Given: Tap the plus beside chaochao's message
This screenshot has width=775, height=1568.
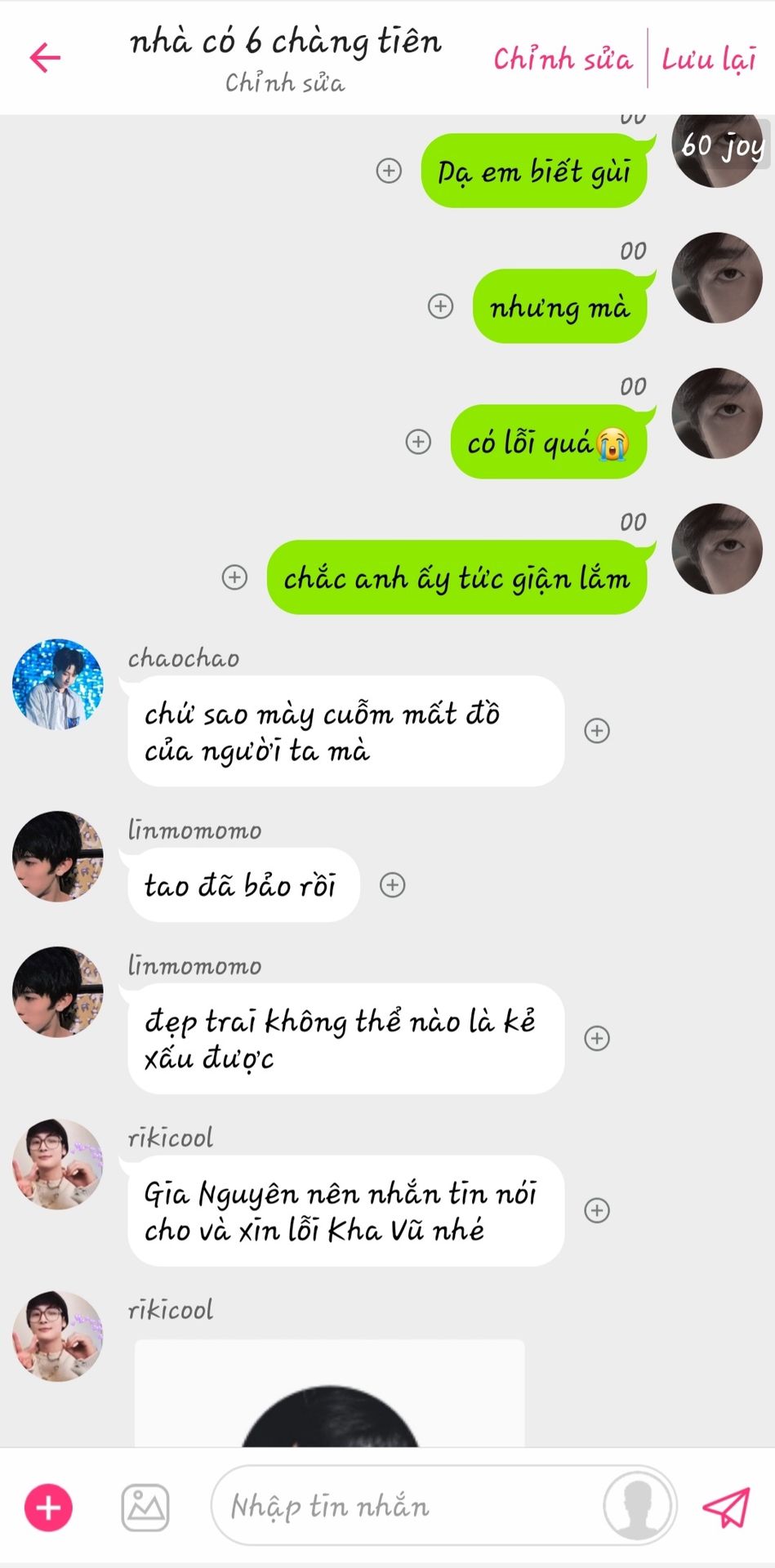Looking at the screenshot, I should click(597, 731).
